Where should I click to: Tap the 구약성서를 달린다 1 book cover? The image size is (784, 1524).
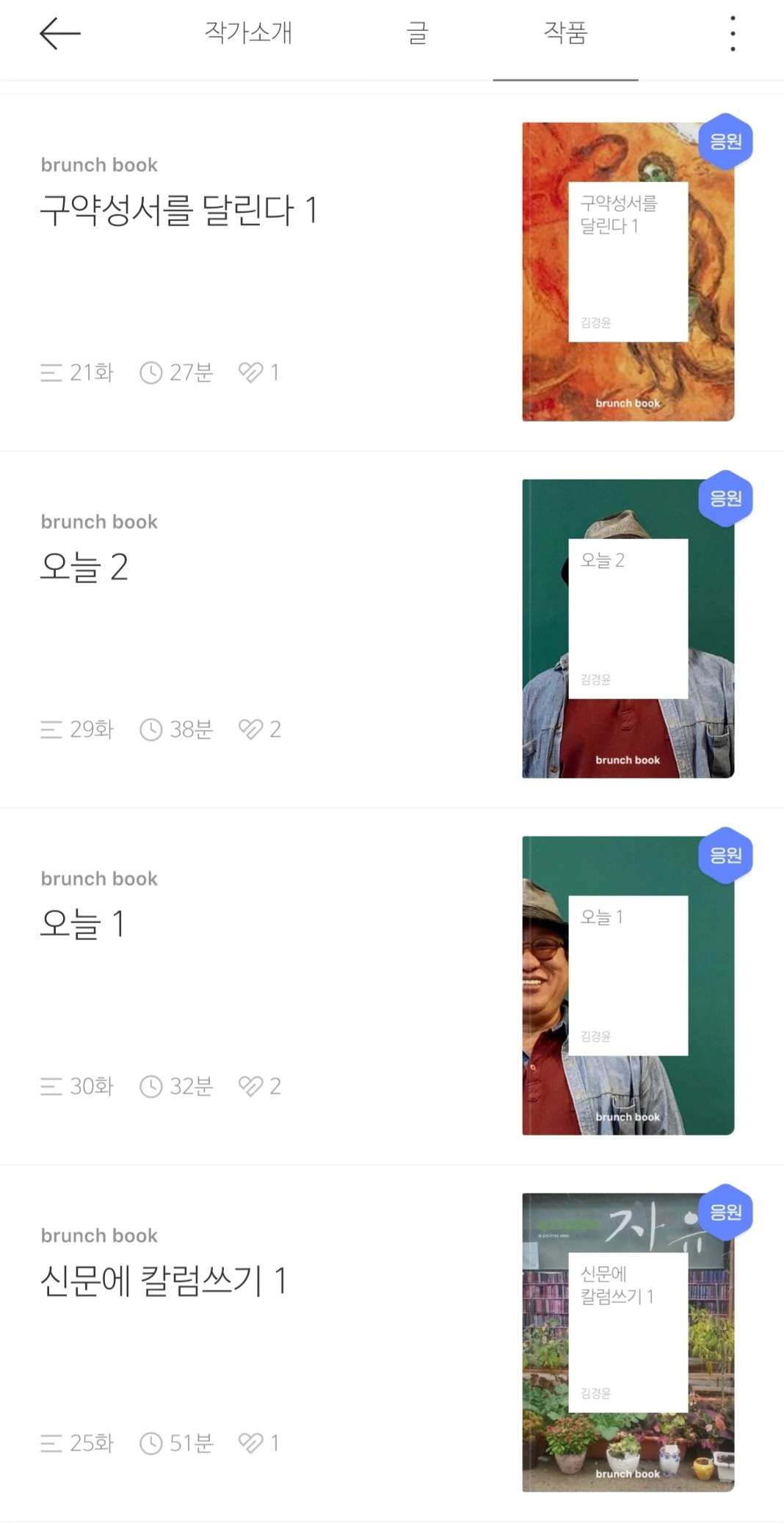(x=628, y=272)
